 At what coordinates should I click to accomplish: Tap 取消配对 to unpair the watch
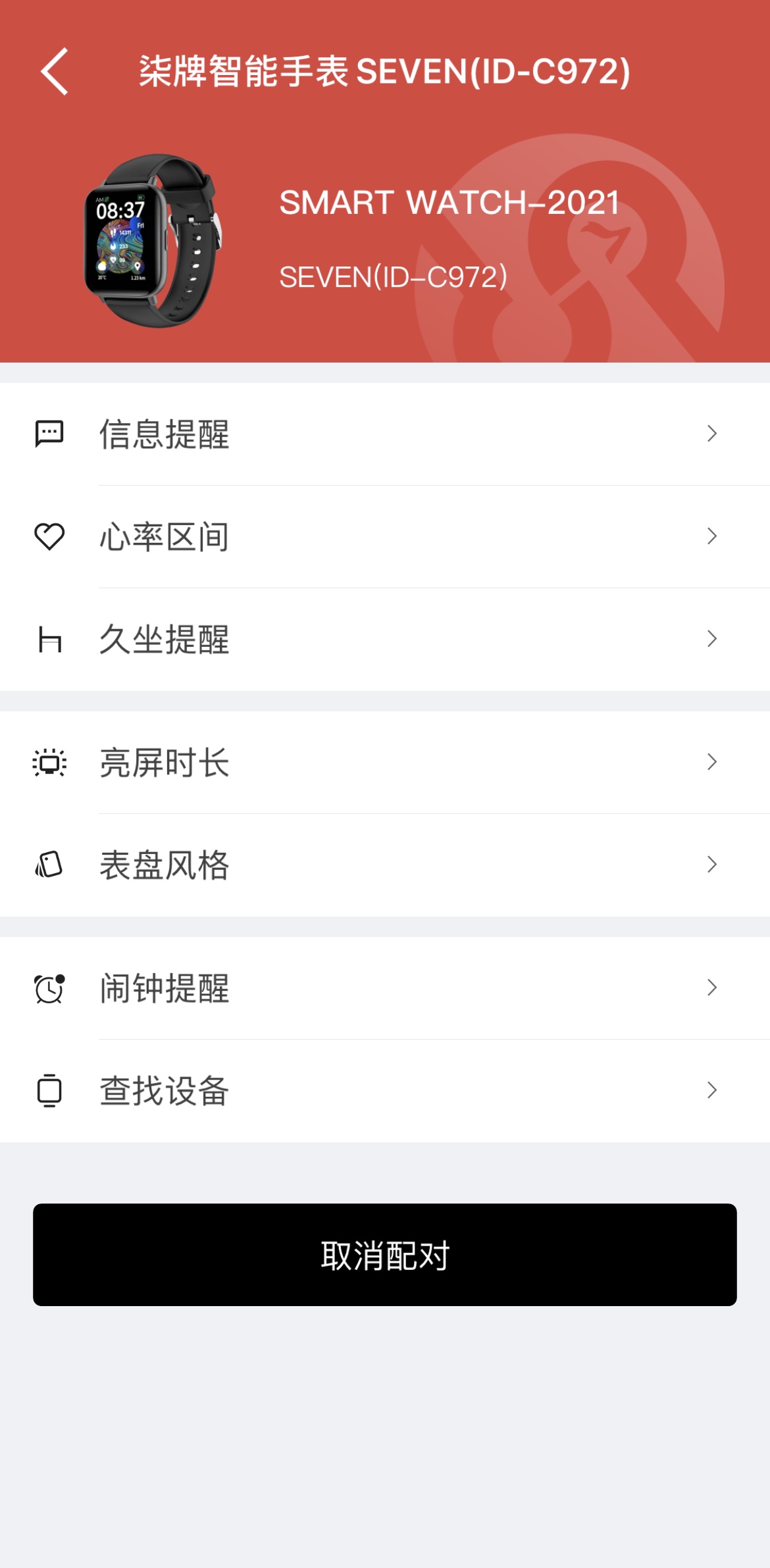pyautogui.click(x=385, y=1255)
